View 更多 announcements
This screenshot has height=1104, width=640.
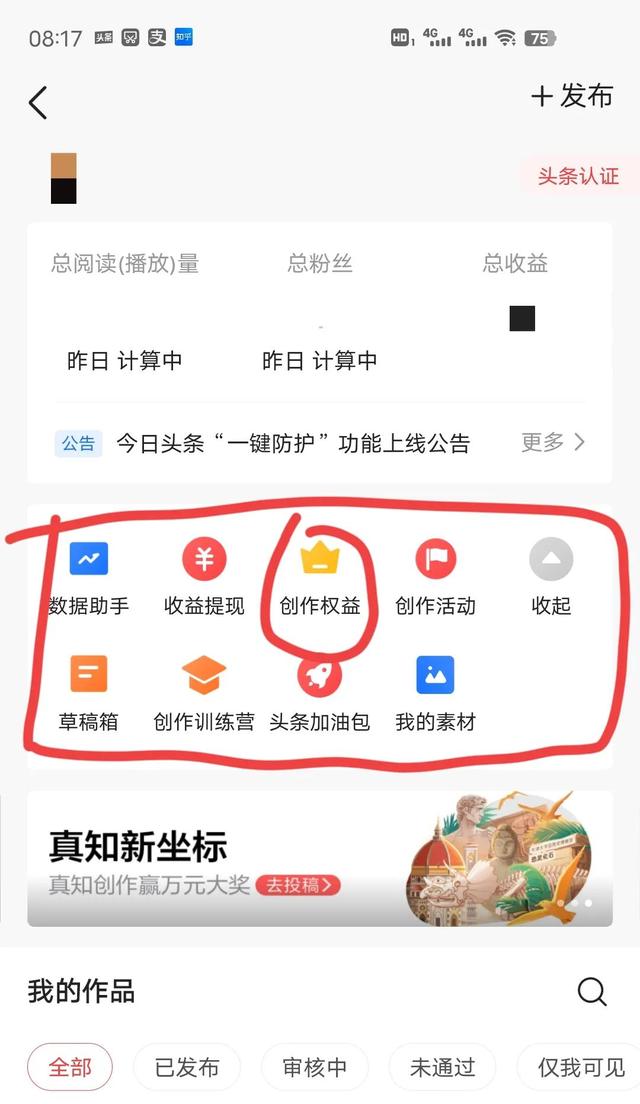(553, 442)
